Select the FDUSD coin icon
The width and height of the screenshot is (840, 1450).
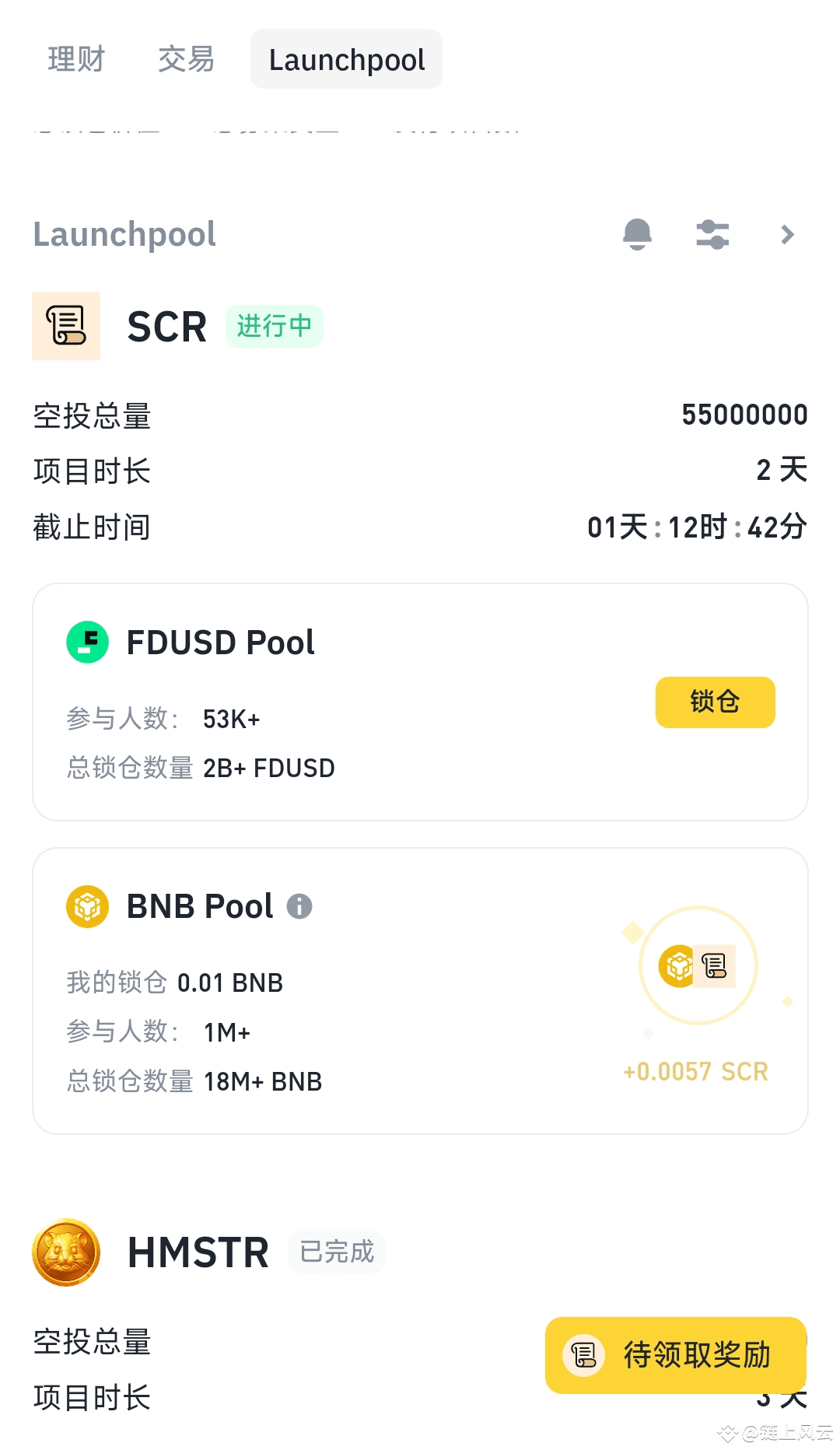86,641
